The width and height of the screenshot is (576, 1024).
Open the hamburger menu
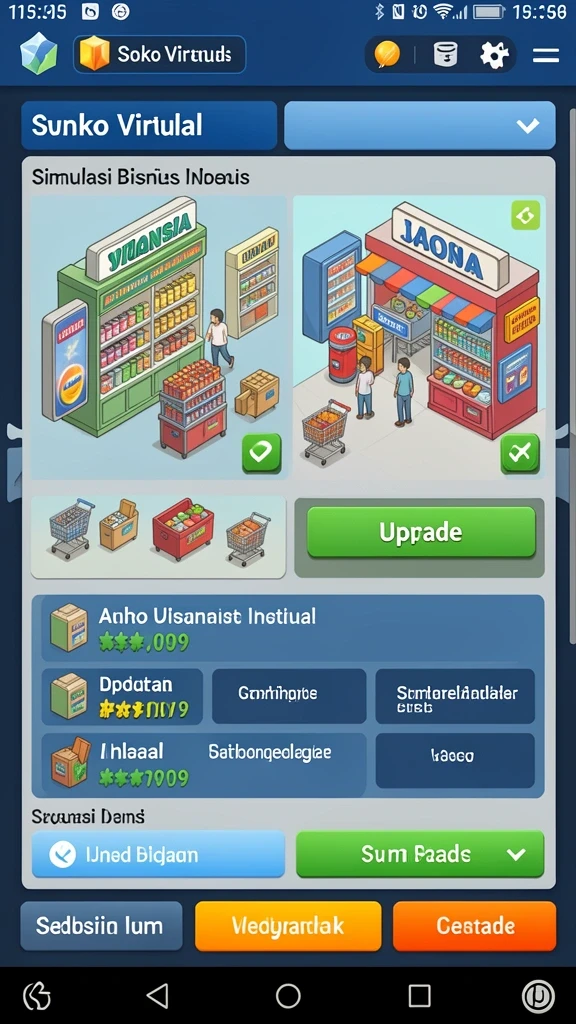click(x=546, y=55)
